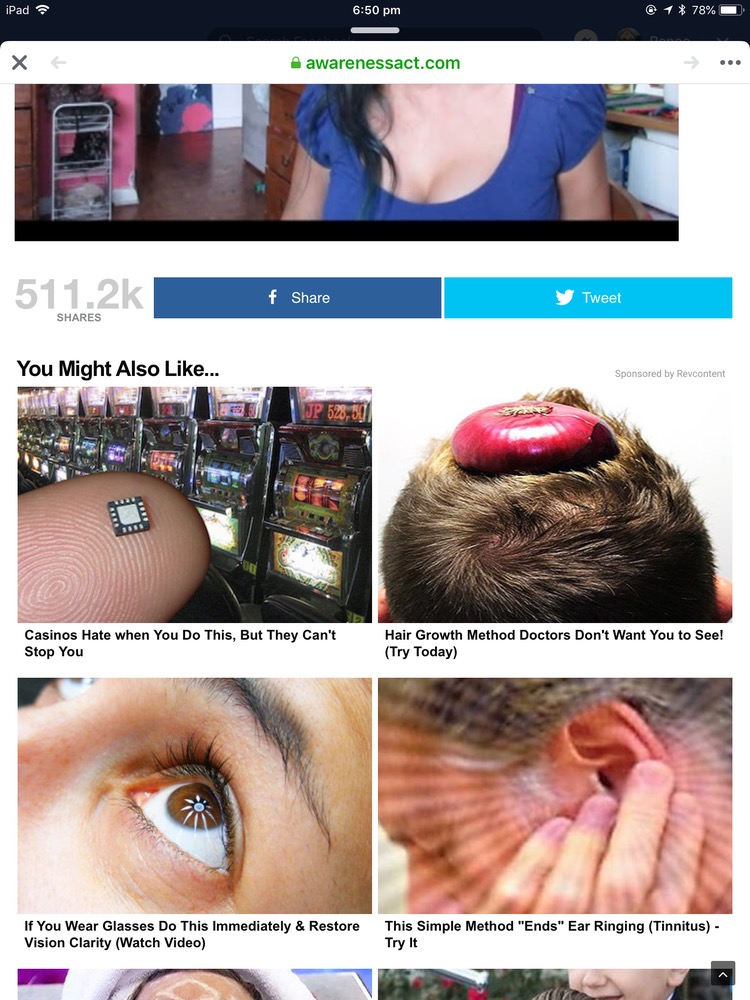Go forward to the next page
750x1000 pixels.
tap(691, 63)
